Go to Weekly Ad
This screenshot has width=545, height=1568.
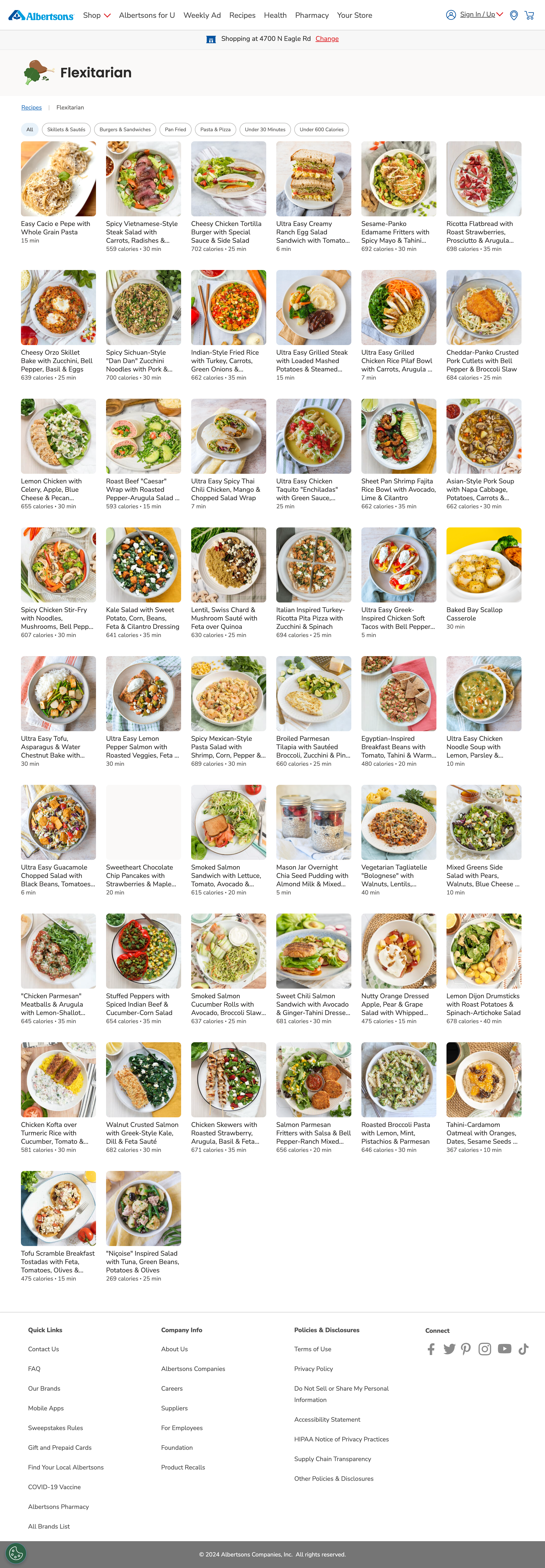(202, 15)
